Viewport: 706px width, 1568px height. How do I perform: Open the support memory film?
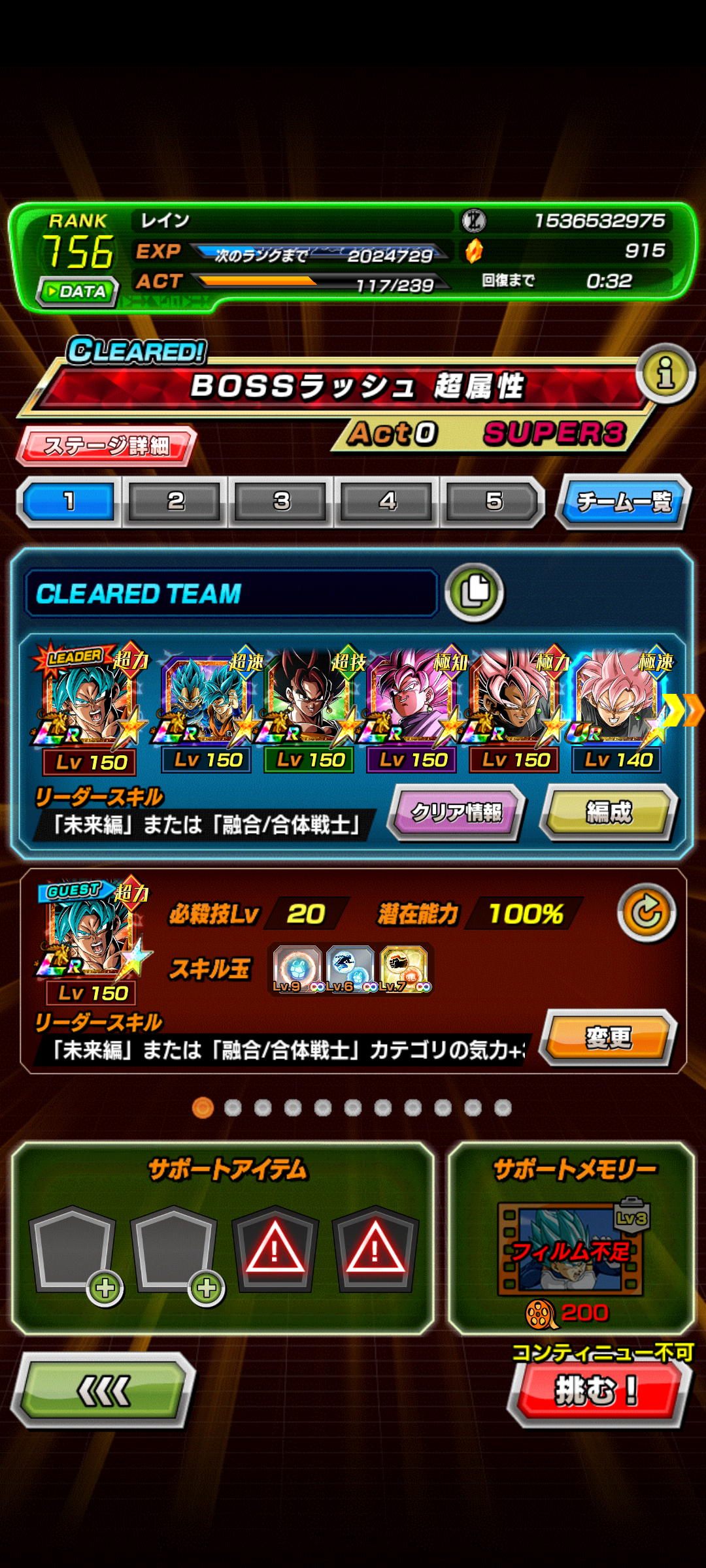click(571, 1248)
